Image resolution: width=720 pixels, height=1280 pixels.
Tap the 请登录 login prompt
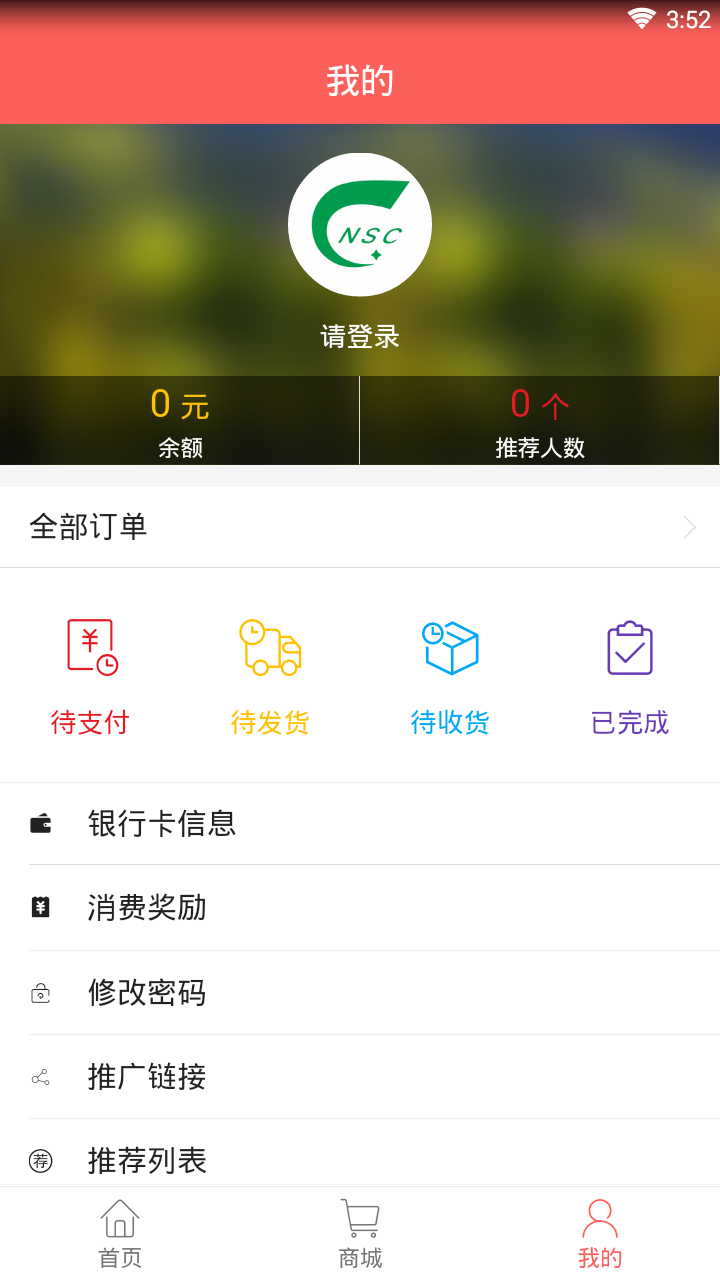(360, 337)
